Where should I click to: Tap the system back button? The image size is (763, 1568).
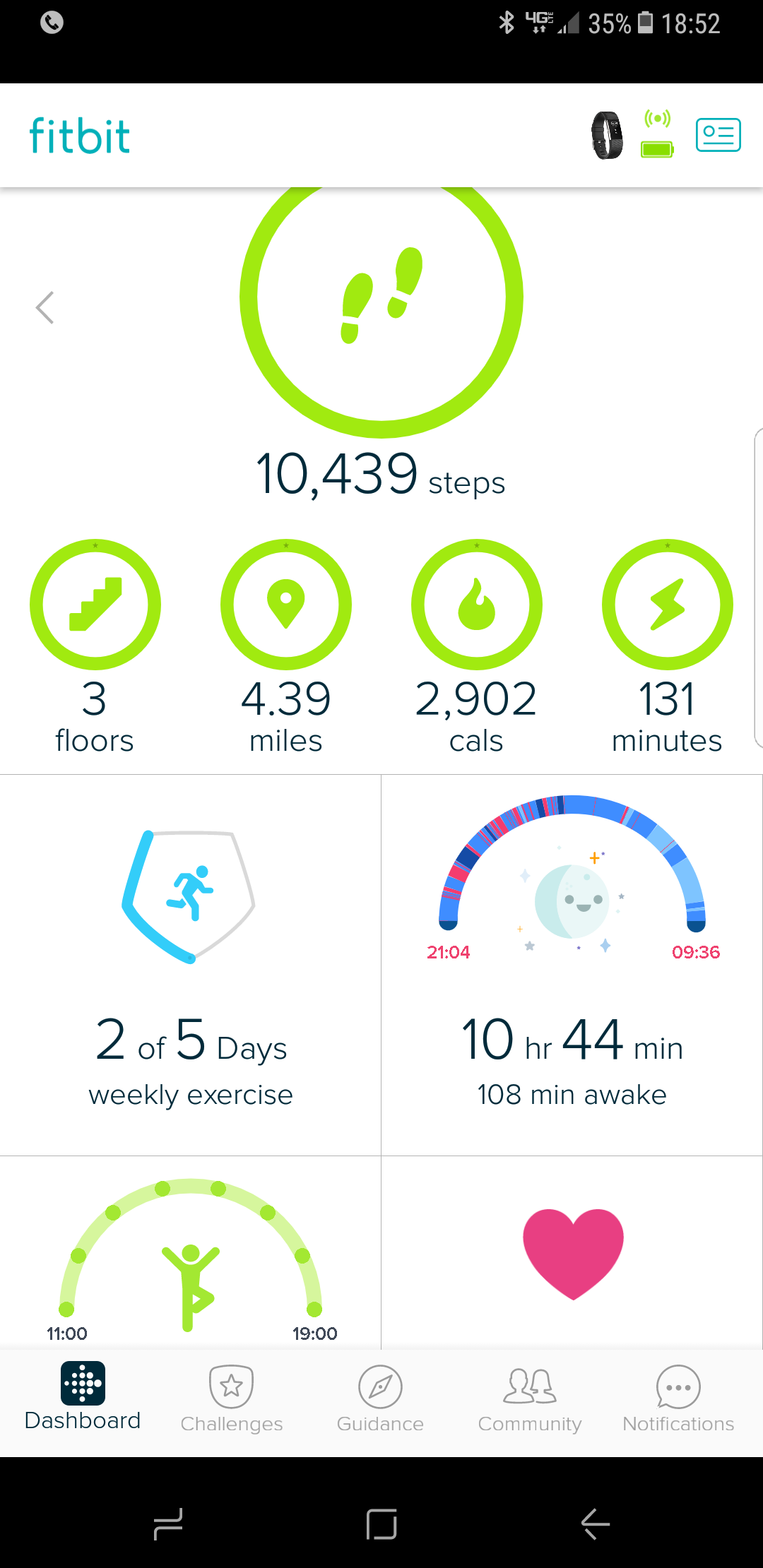point(595,1524)
